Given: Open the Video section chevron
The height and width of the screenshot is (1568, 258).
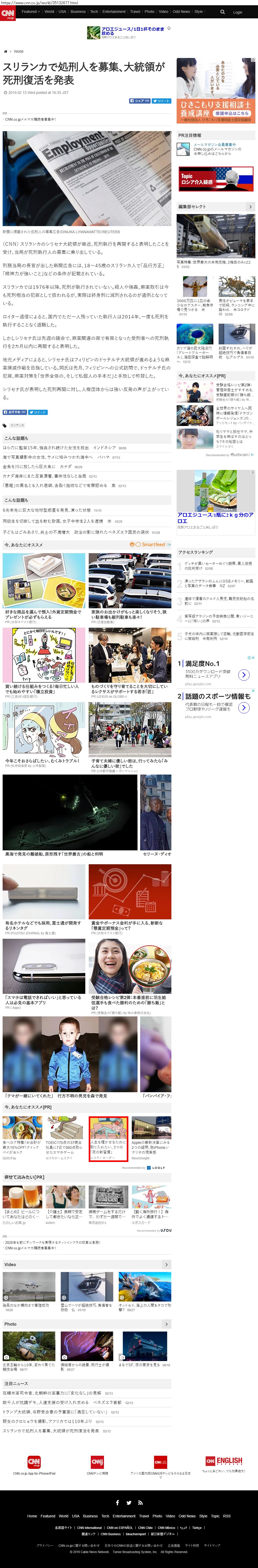Looking at the screenshot, I should click(x=166, y=1265).
